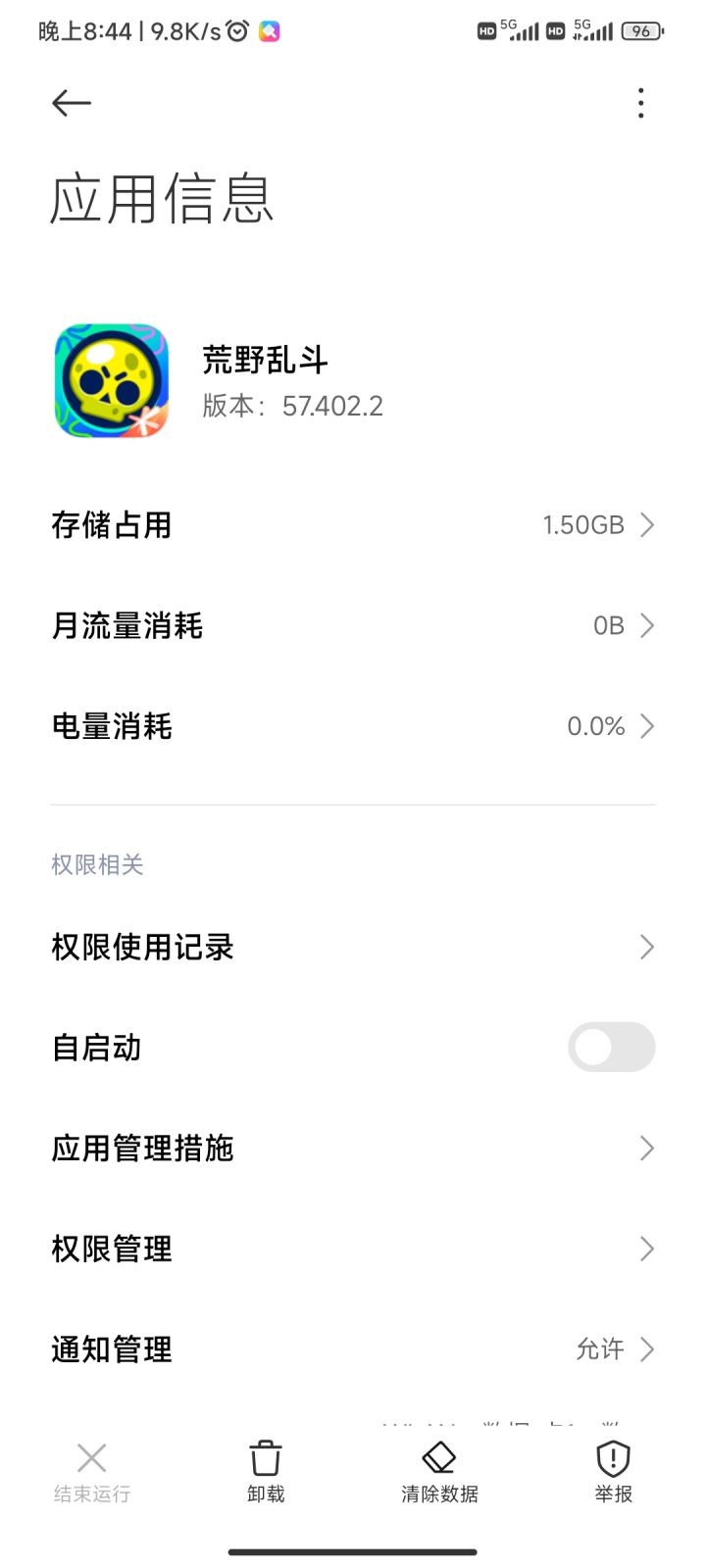Image resolution: width=706 pixels, height=1568 pixels.
Task: Open the 荒野乱斗 app icon thumbnail
Action: [111, 380]
